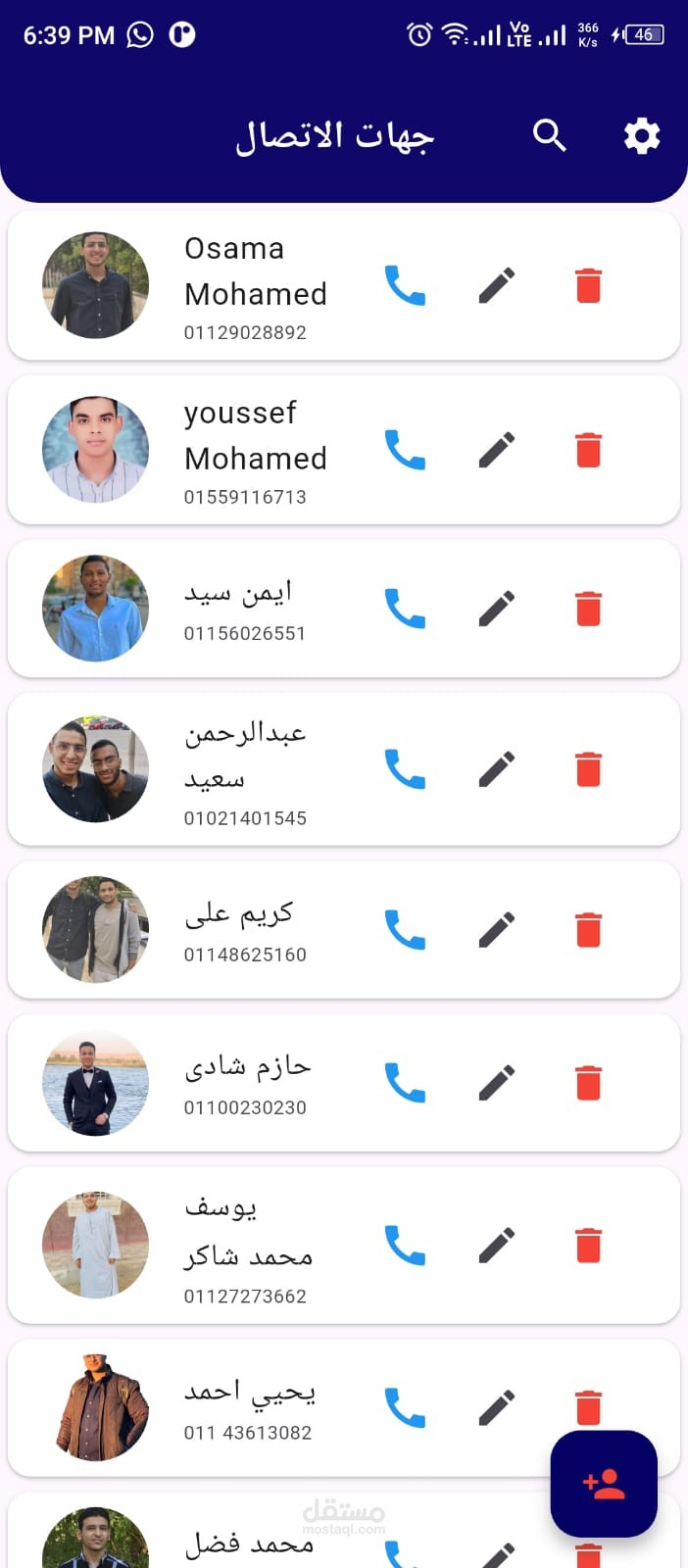Delete the كريم على contact

pos(588,930)
